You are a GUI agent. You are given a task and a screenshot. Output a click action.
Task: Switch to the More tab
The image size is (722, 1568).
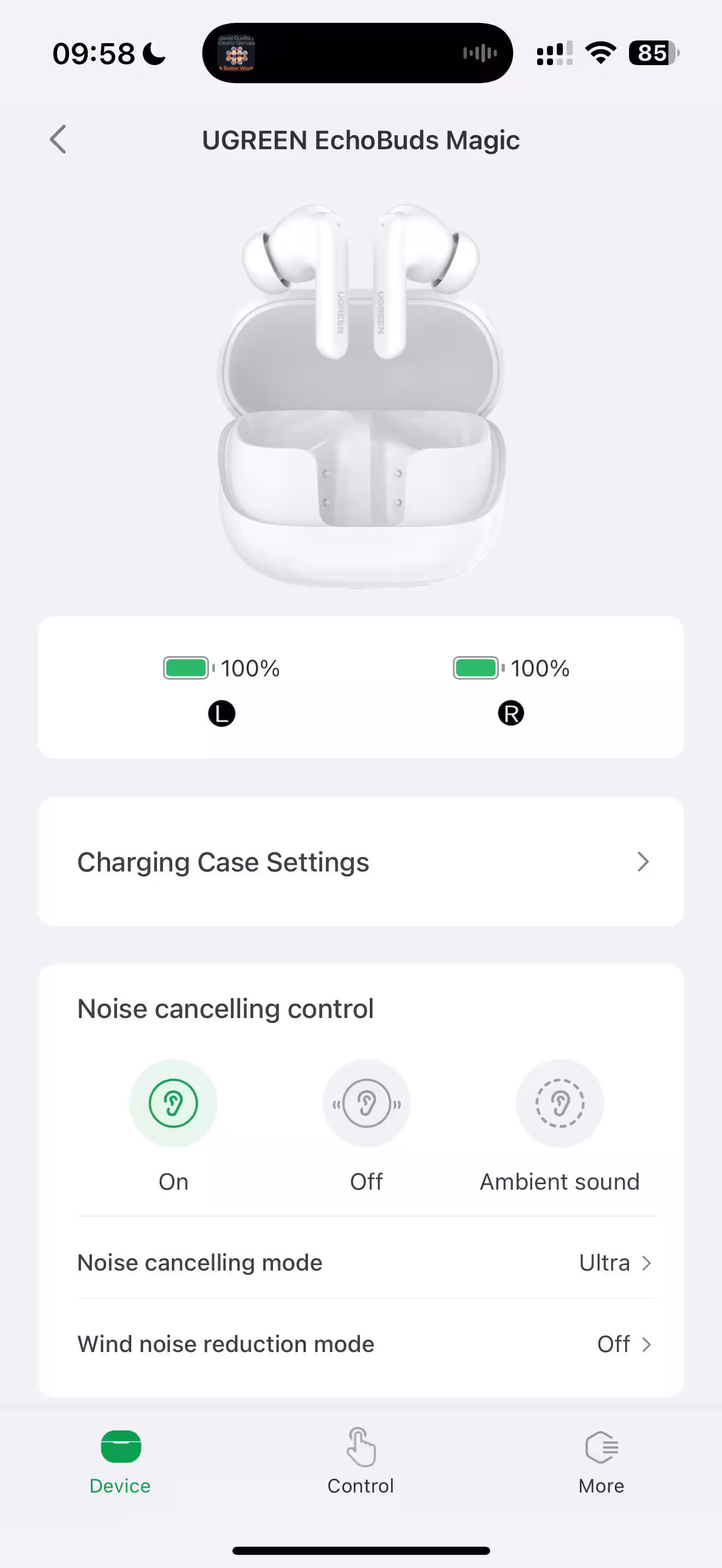click(x=601, y=1461)
